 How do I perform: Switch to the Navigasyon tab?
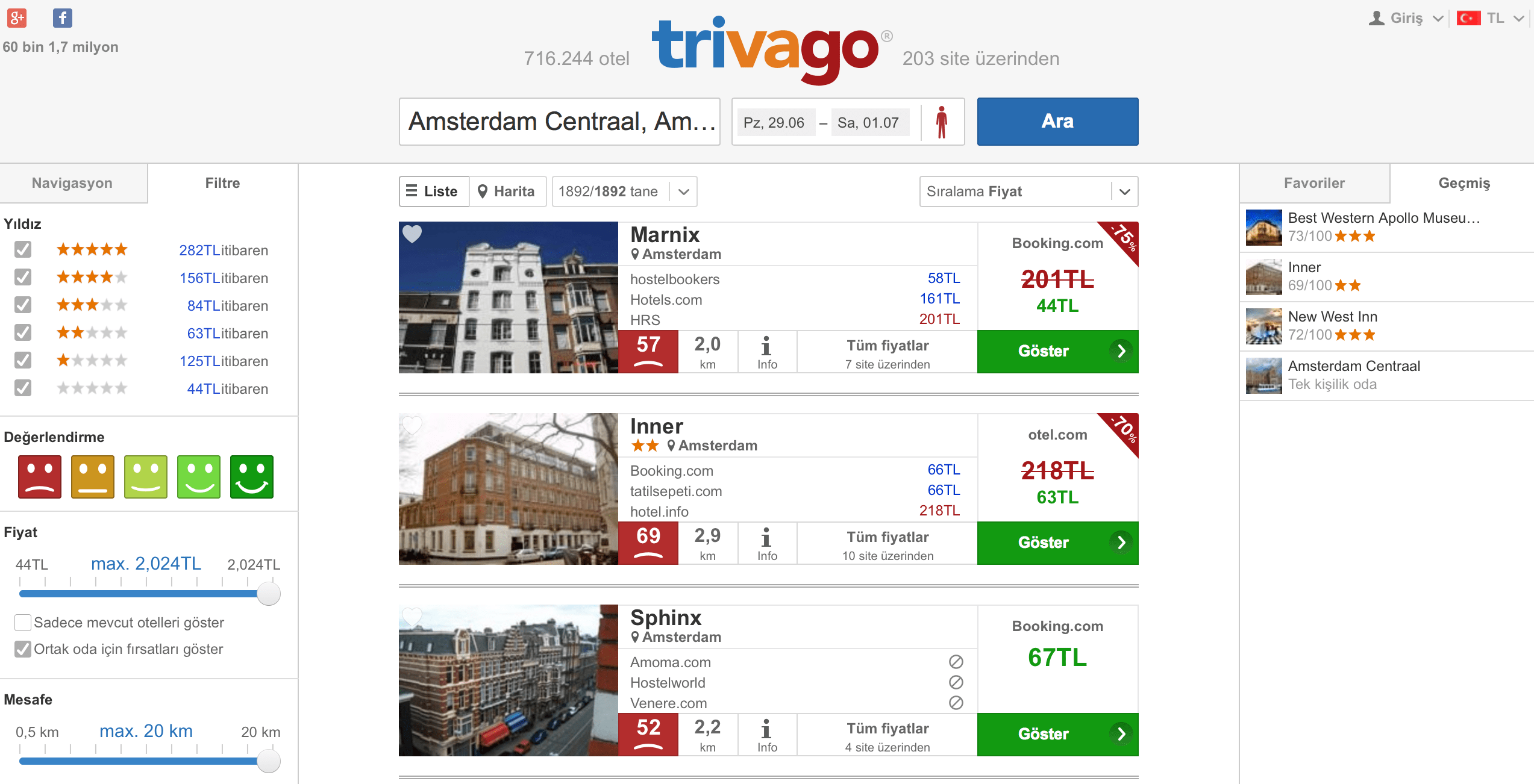pyautogui.click(x=72, y=183)
